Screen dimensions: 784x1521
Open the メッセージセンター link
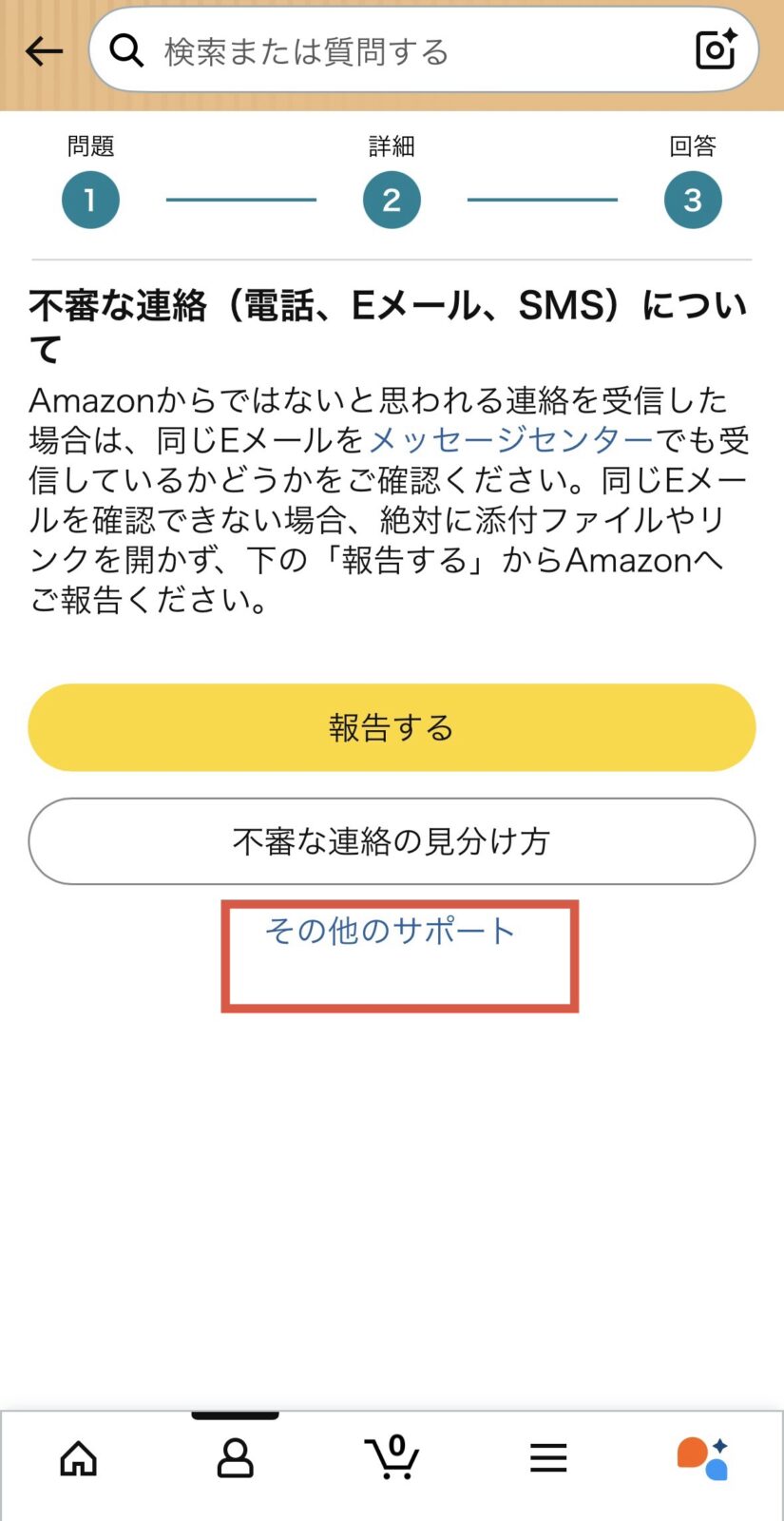pyautogui.click(x=510, y=440)
